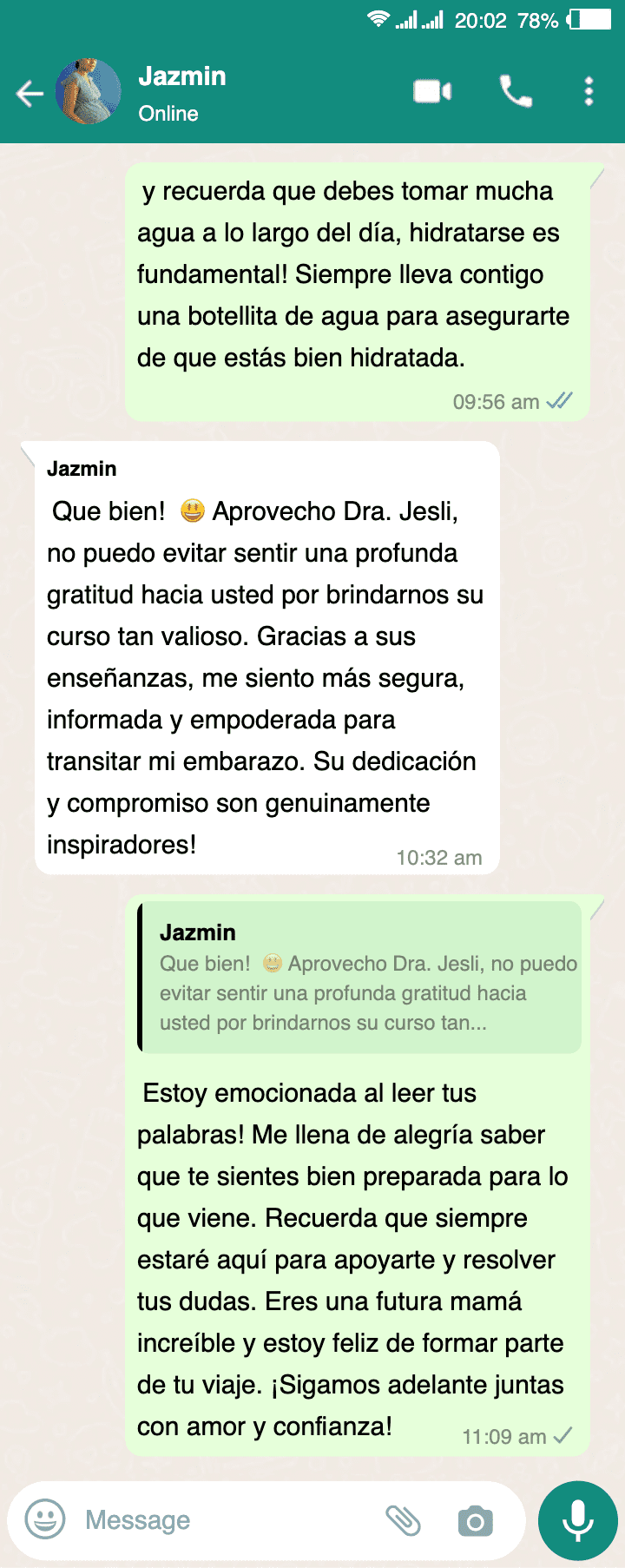This screenshot has width=625, height=1568.
Task: Open the emoji picker
Action: click(45, 1519)
